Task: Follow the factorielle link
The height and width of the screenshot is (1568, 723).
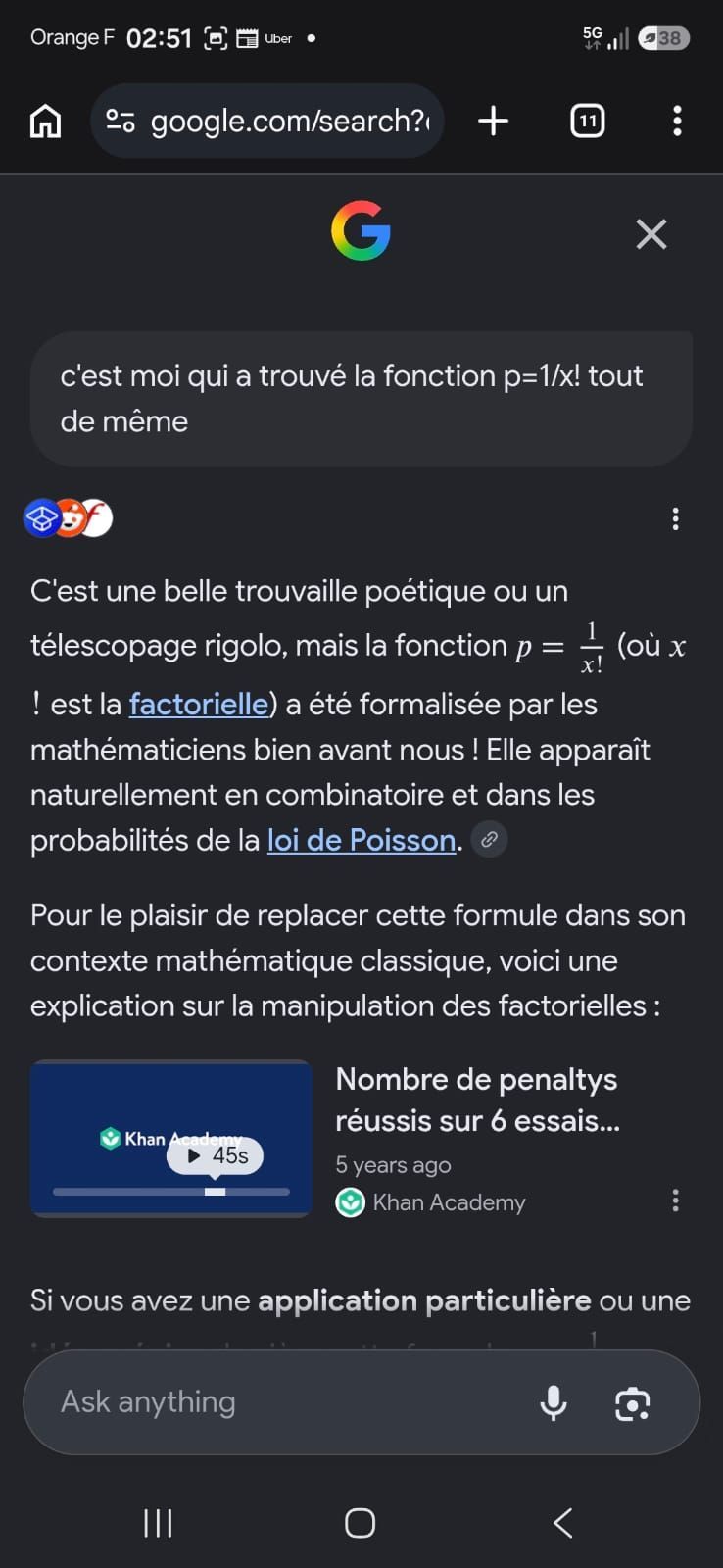Action: 199,704
